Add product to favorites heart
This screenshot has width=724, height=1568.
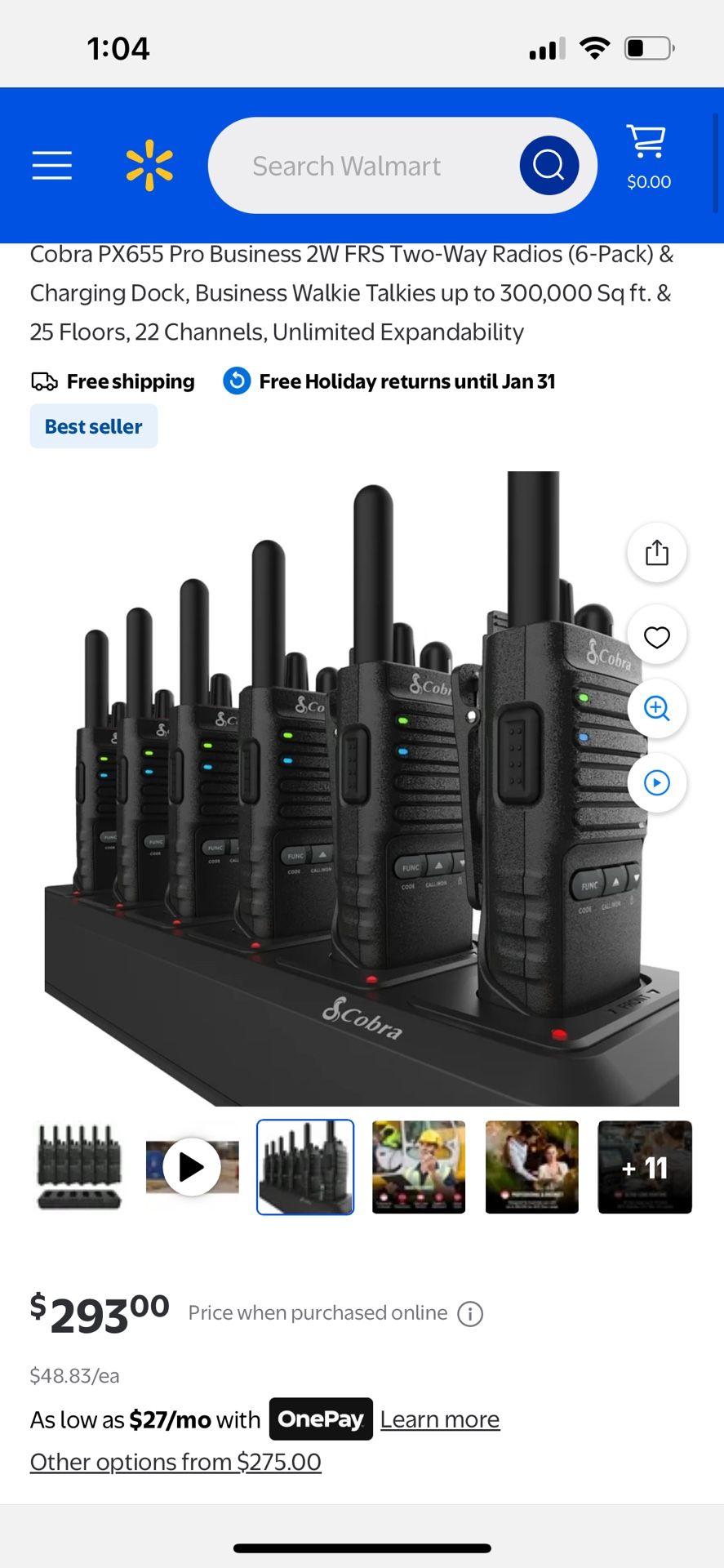[656, 636]
